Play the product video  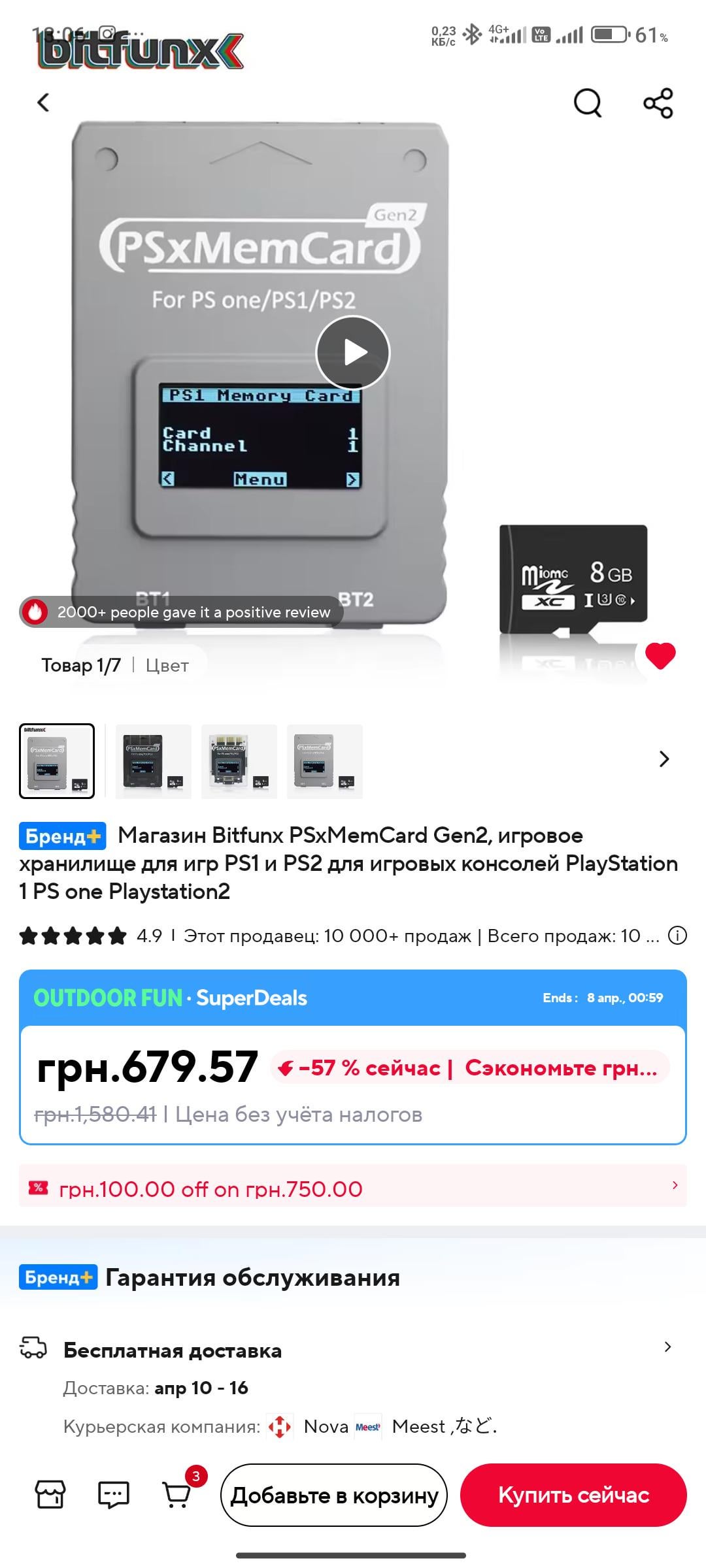[352, 353]
